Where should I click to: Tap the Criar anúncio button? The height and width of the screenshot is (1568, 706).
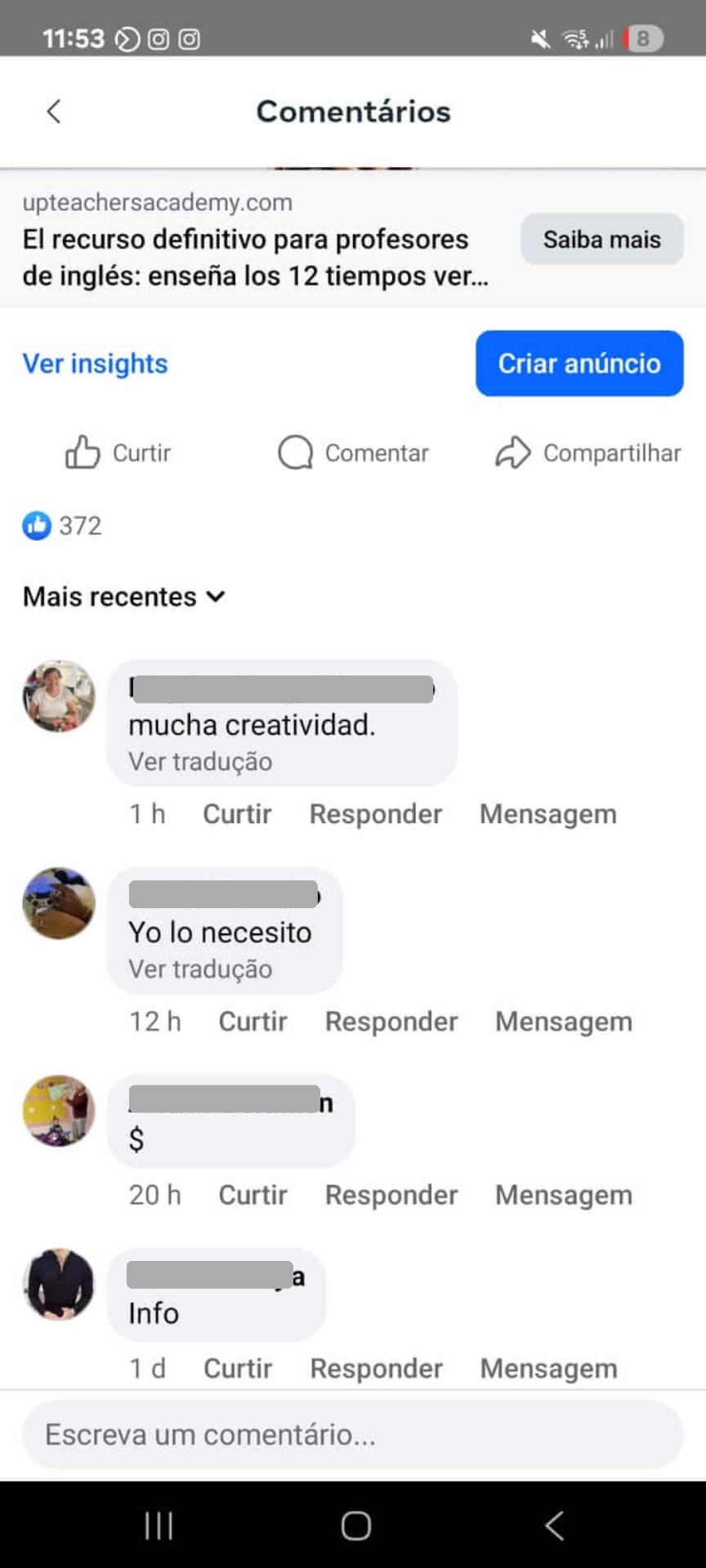click(579, 363)
